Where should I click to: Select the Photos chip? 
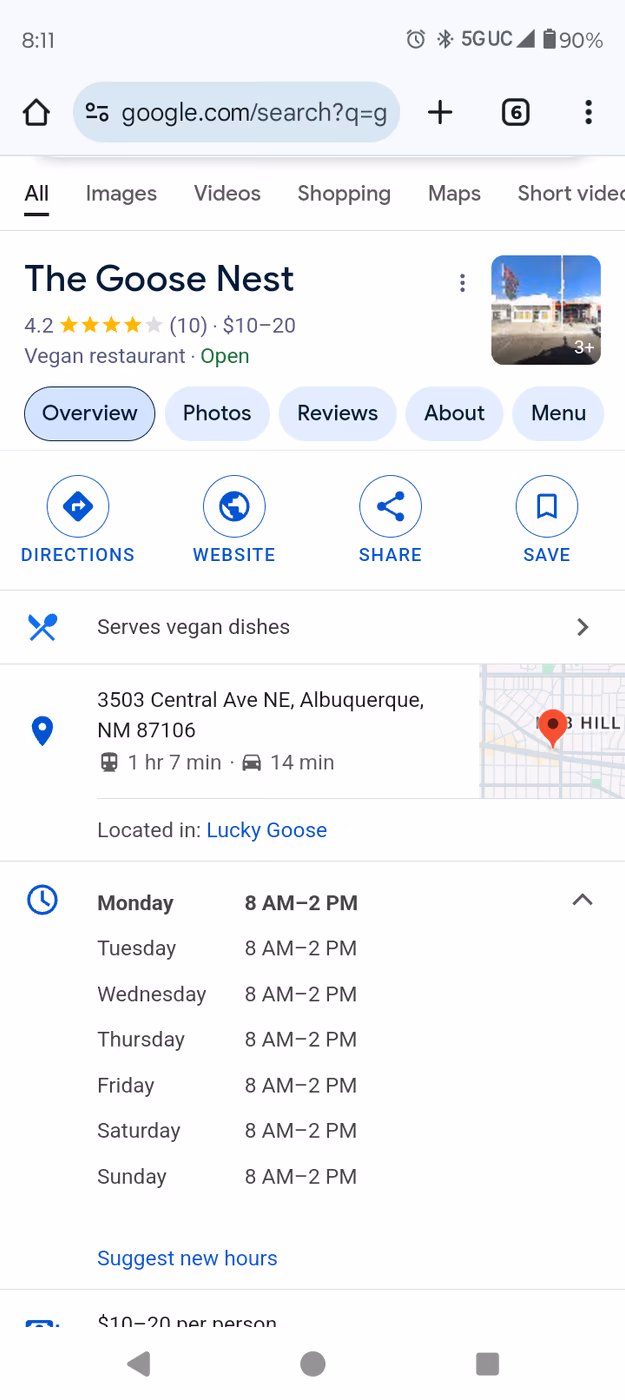point(217,413)
